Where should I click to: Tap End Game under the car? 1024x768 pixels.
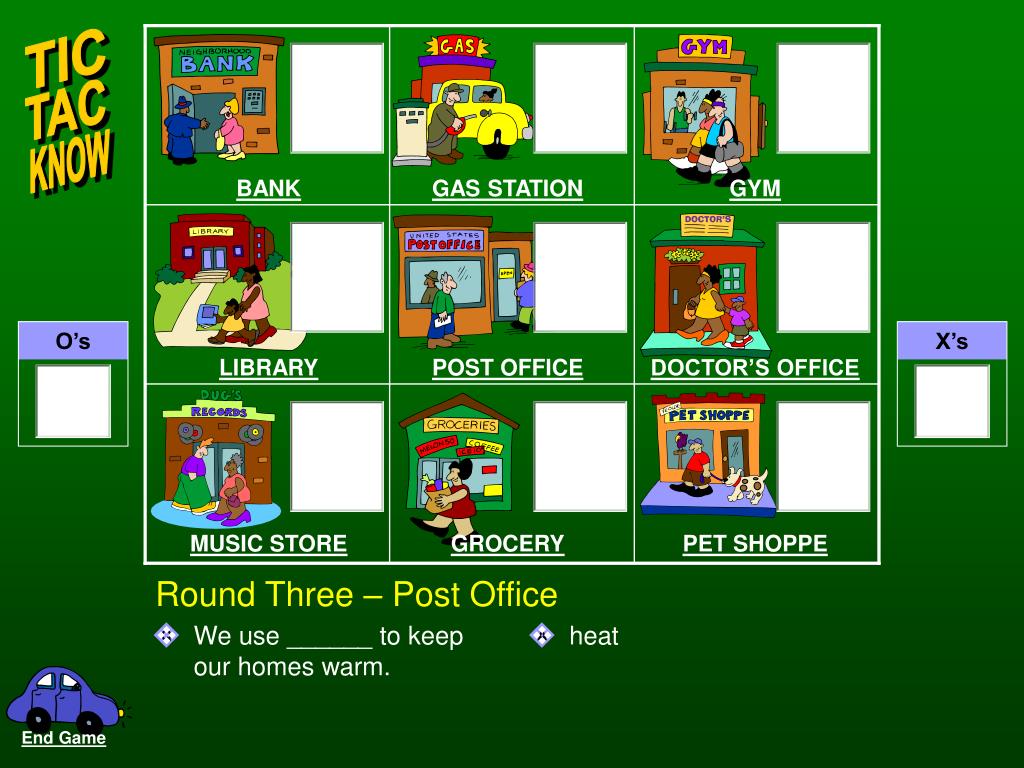pyautogui.click(x=64, y=738)
